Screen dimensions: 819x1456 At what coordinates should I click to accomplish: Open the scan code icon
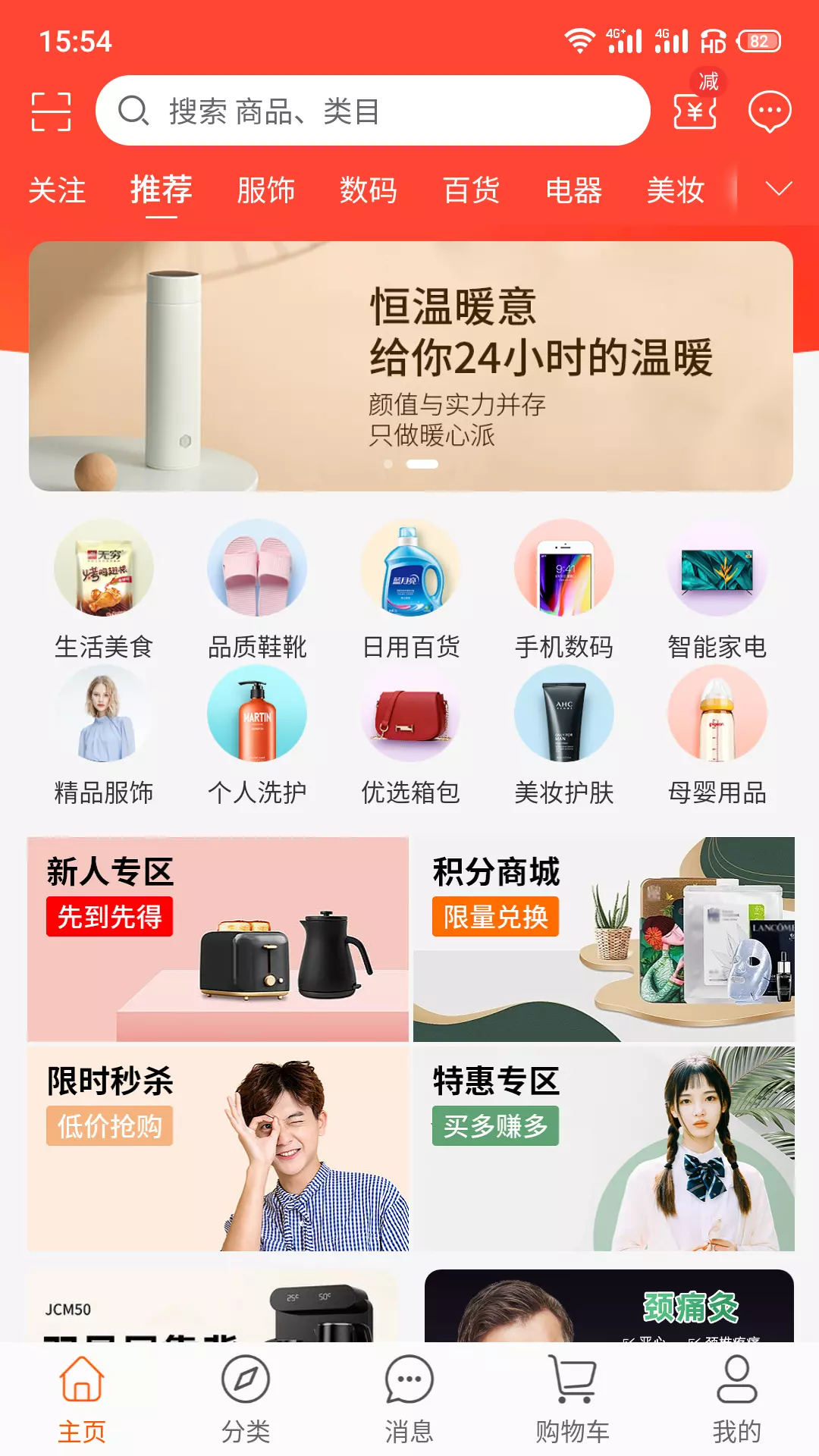click(x=51, y=111)
